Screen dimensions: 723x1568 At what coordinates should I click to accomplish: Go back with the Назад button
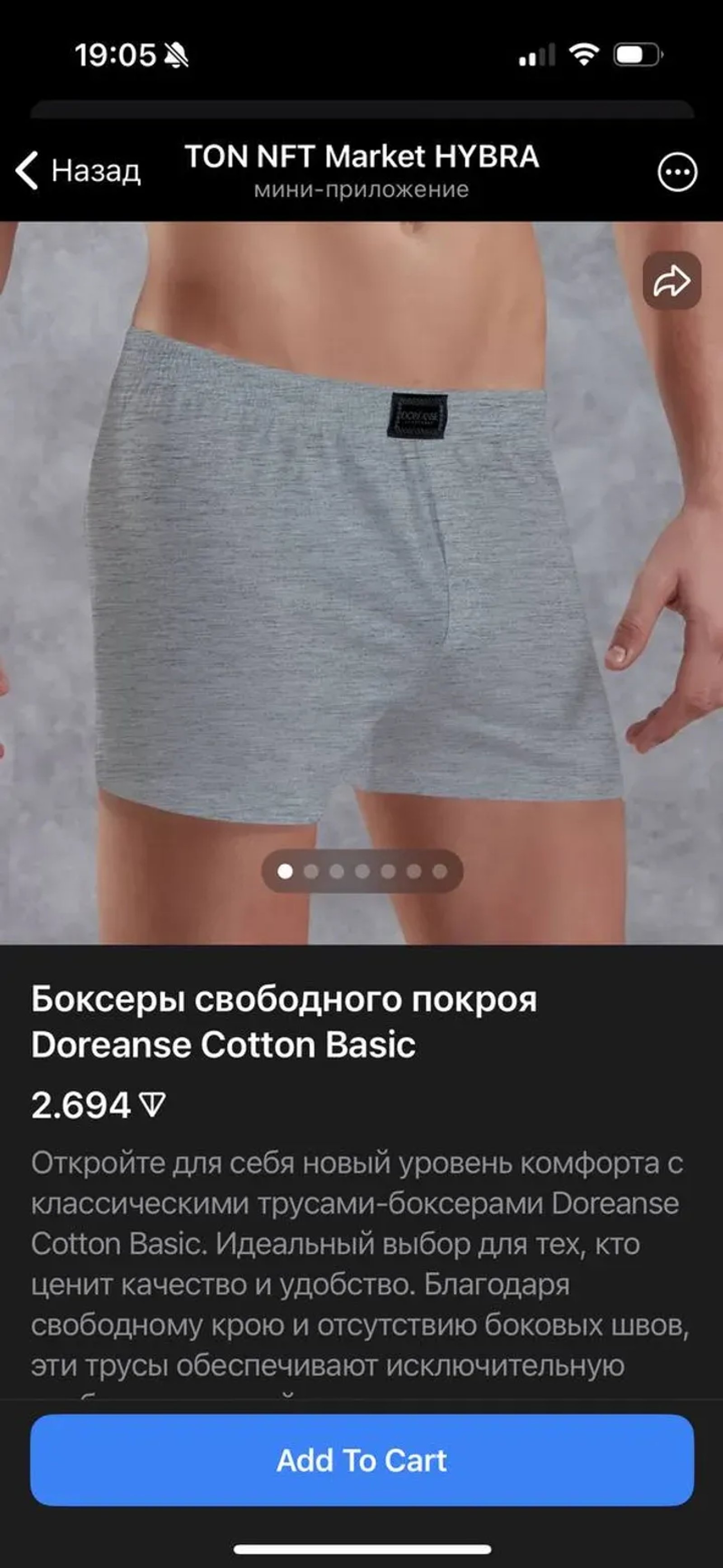pyautogui.click(x=78, y=171)
